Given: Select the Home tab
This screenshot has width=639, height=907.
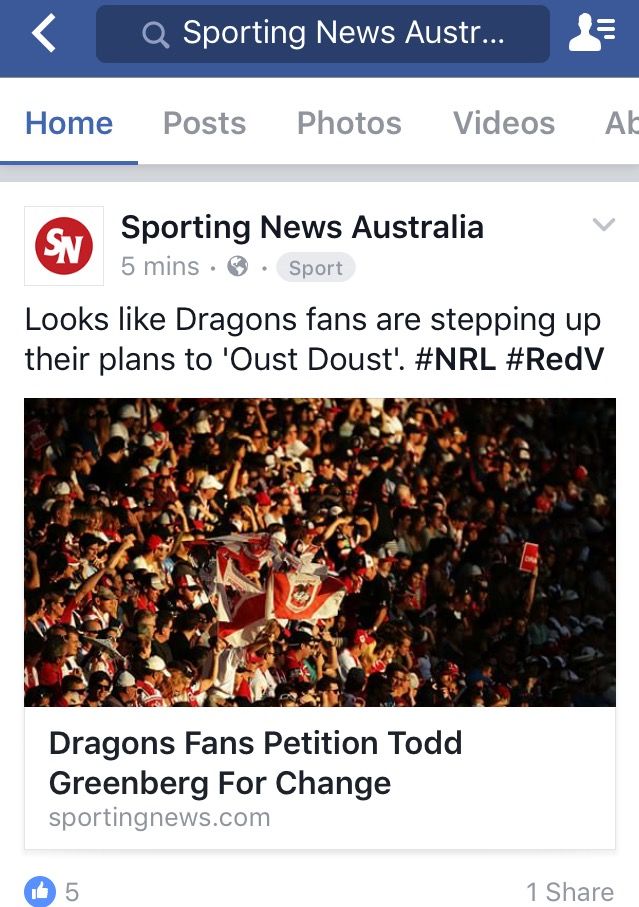Looking at the screenshot, I should 69,123.
